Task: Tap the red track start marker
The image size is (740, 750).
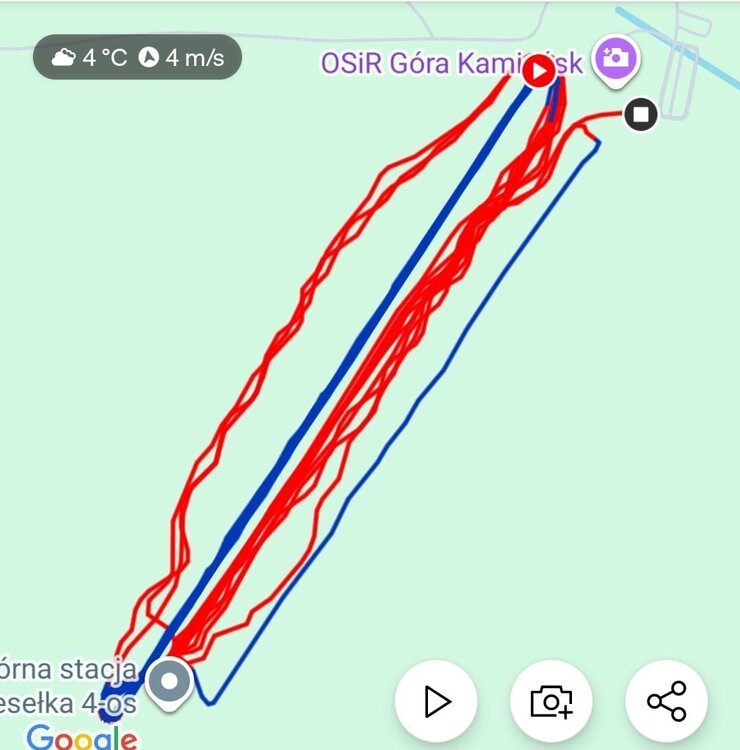Action: pyautogui.click(x=539, y=71)
